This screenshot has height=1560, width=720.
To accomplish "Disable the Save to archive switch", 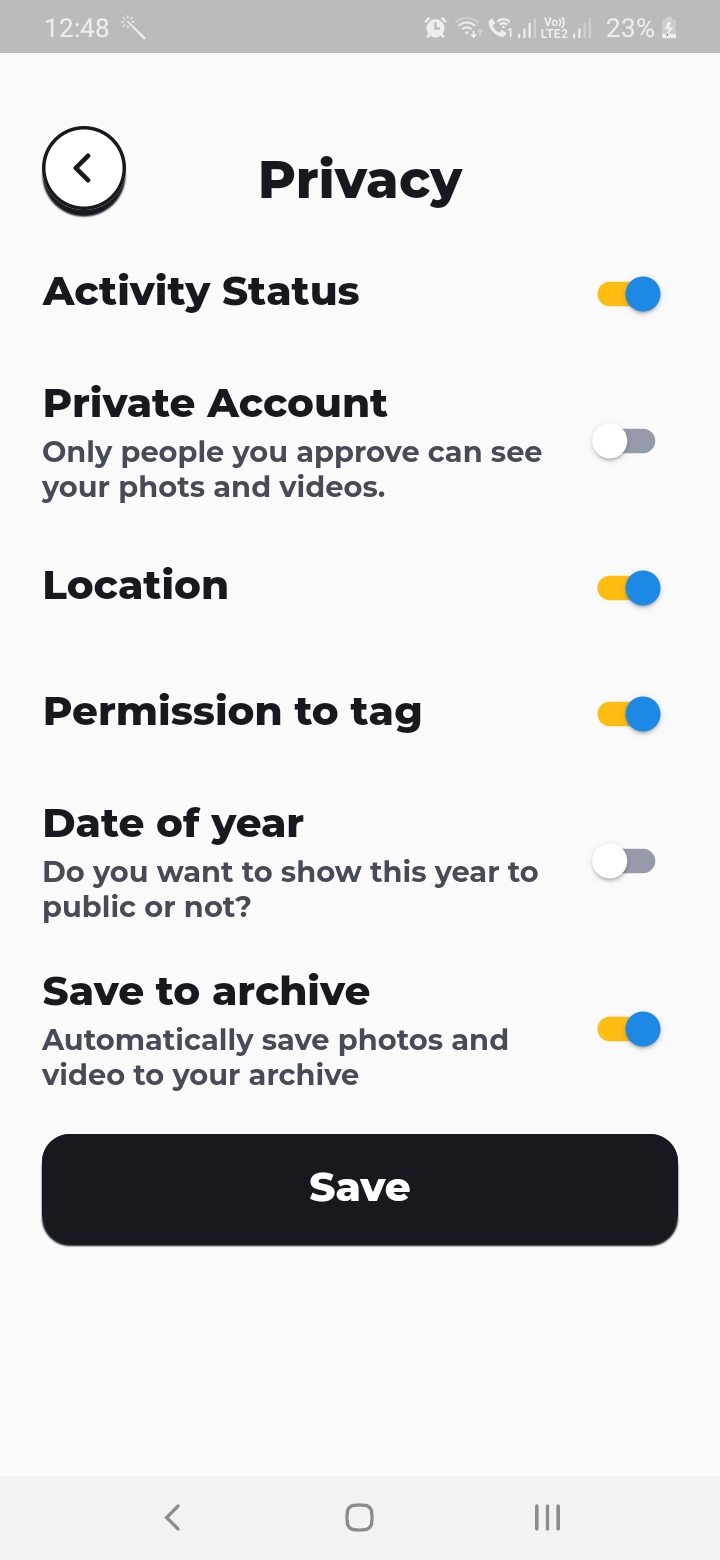I will [629, 1029].
